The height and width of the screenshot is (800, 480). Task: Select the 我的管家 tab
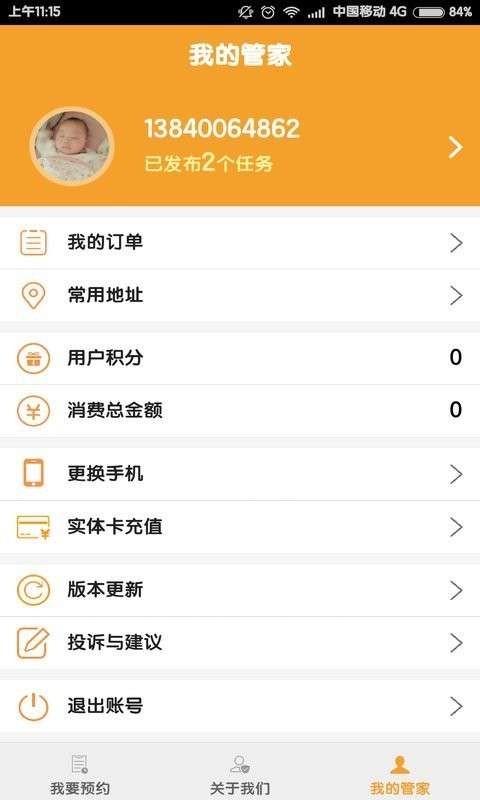(x=400, y=773)
